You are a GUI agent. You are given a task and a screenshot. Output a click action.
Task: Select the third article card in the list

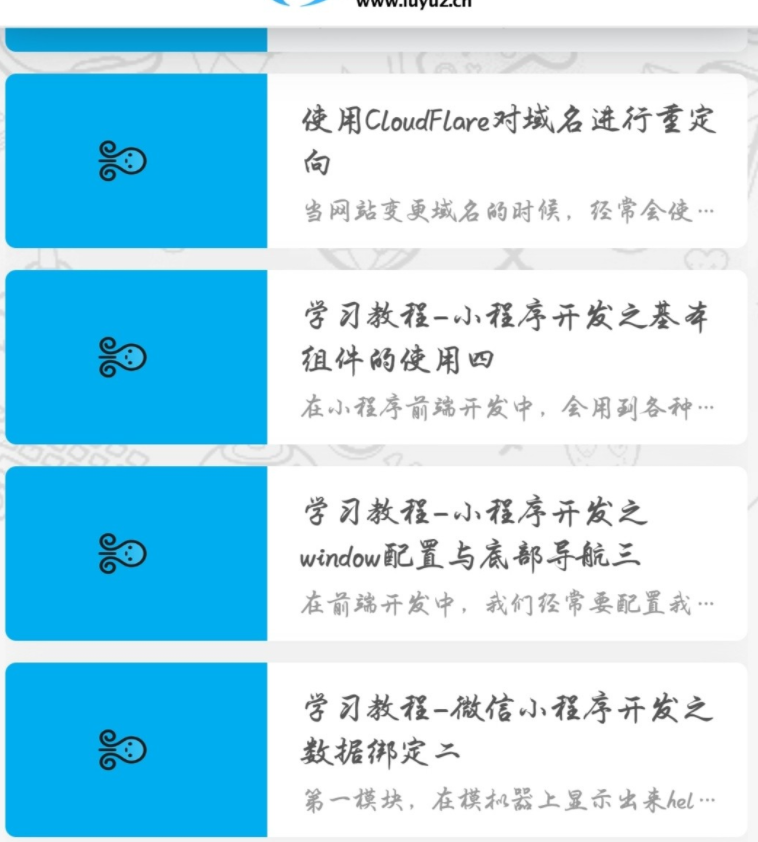point(379,550)
